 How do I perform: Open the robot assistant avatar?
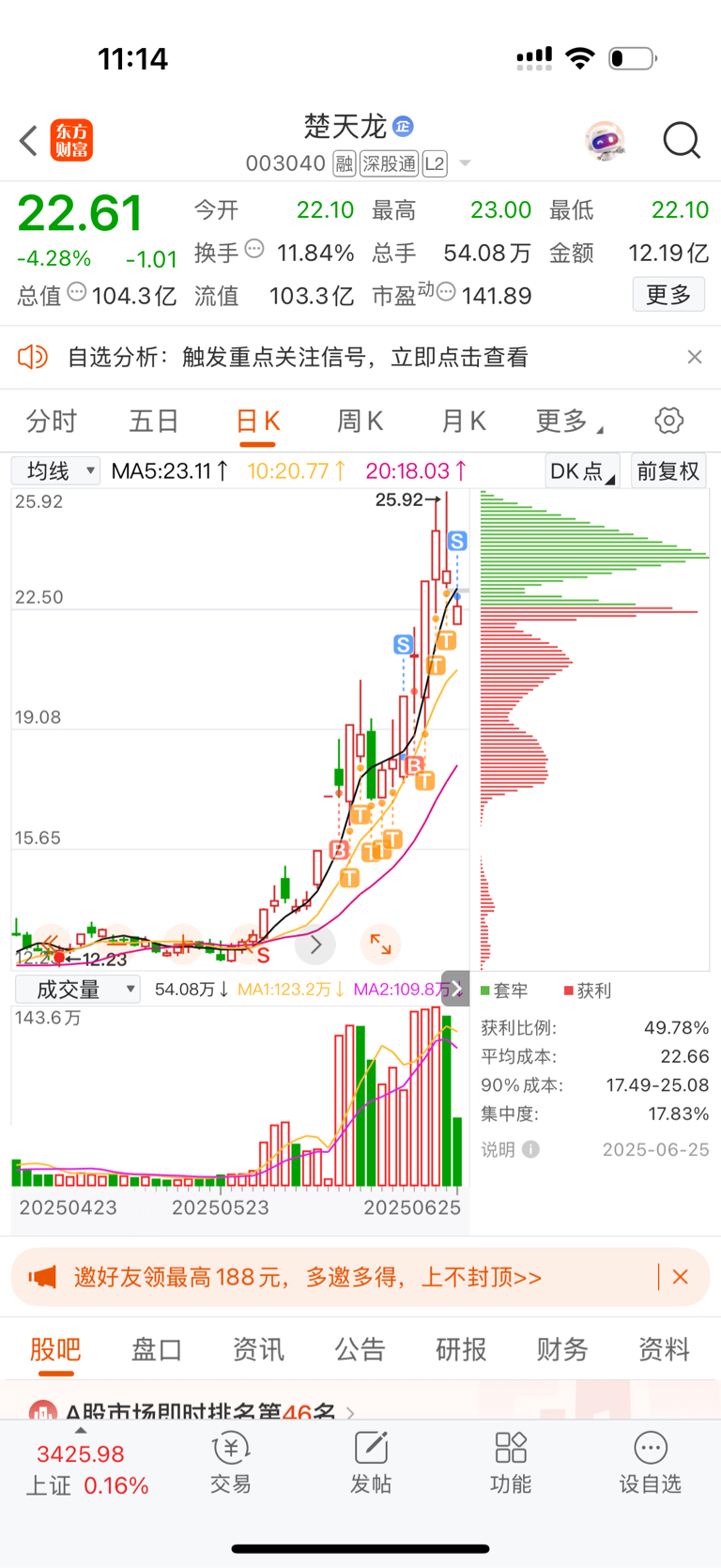605,141
